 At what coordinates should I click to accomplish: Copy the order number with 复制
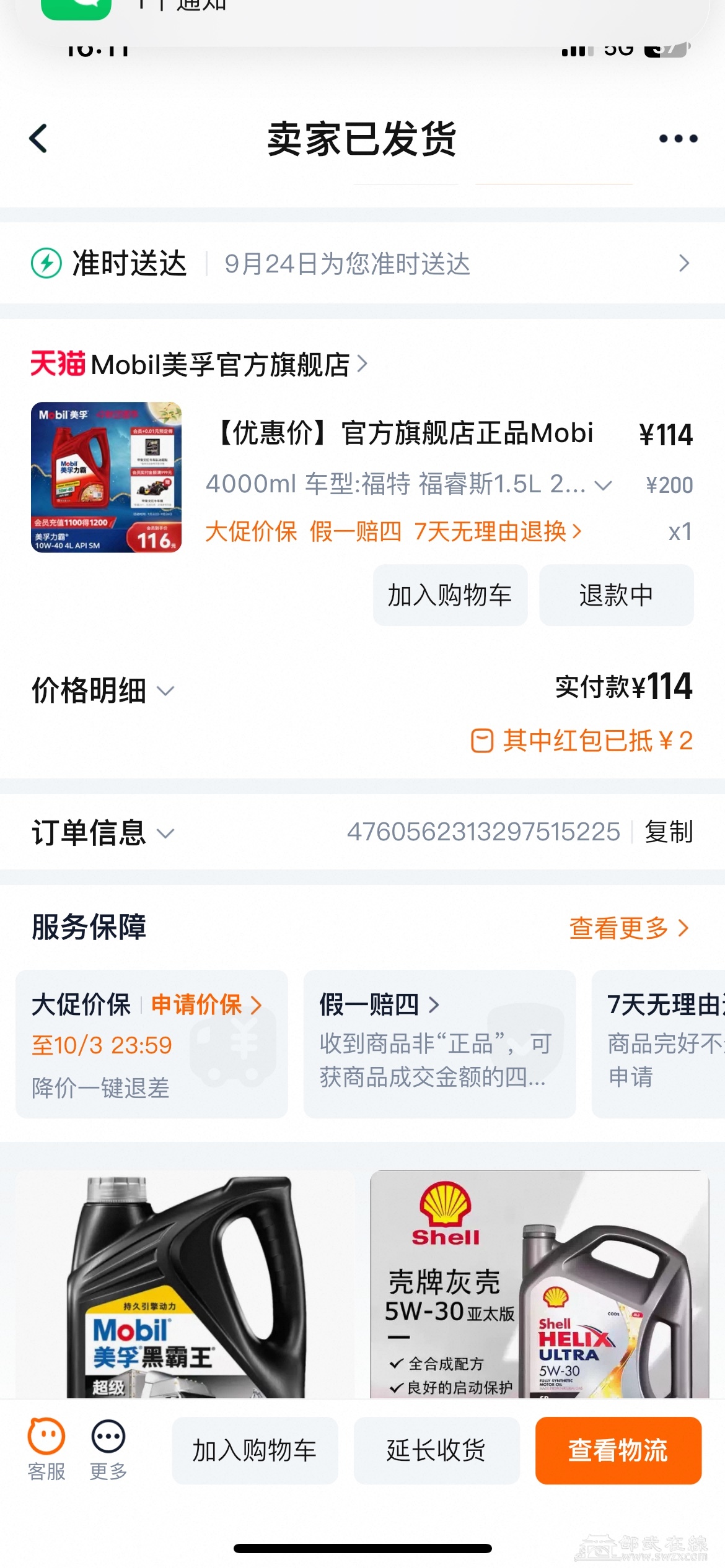[669, 832]
